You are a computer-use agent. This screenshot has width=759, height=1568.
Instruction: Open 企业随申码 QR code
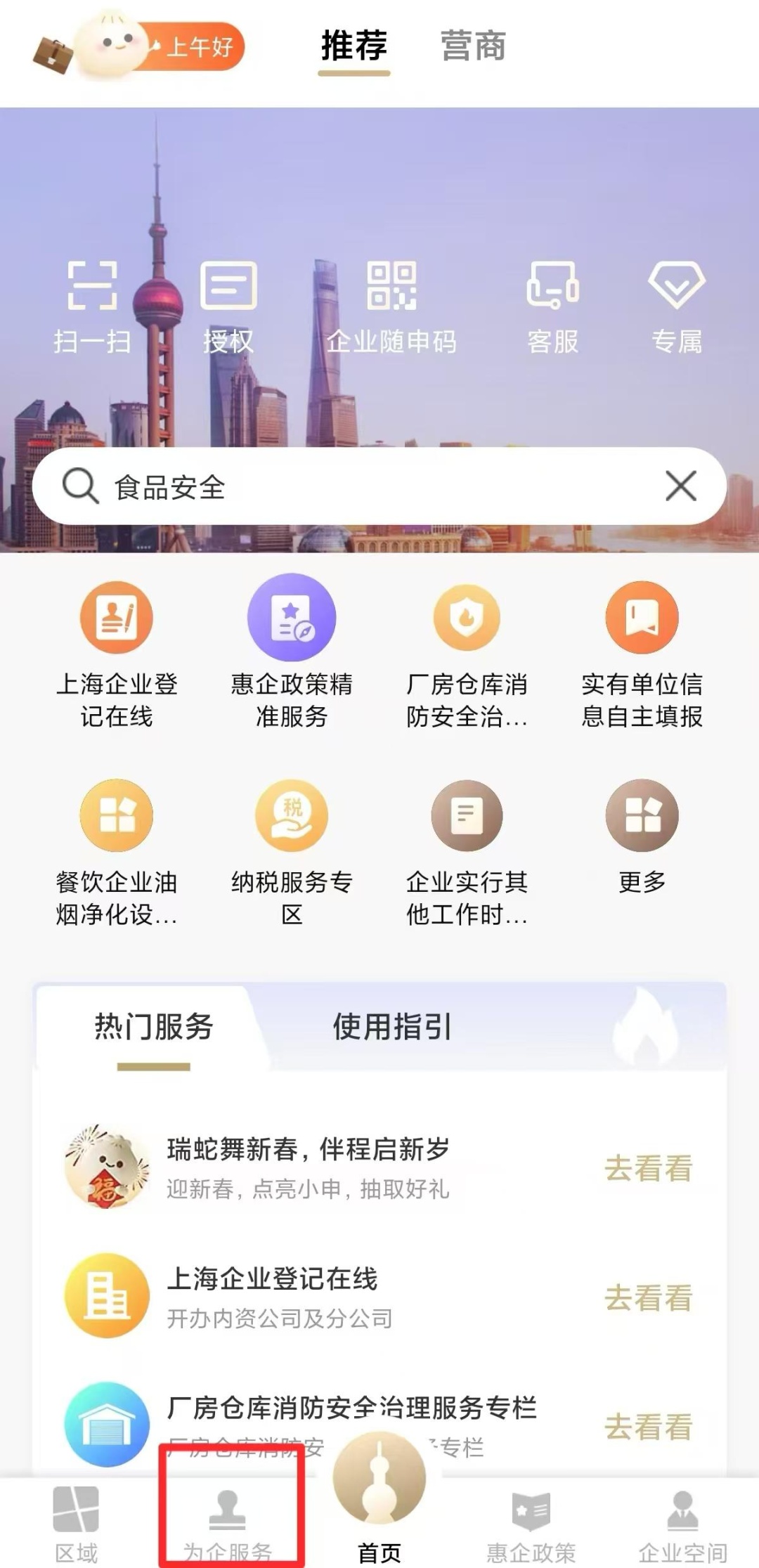tap(391, 306)
